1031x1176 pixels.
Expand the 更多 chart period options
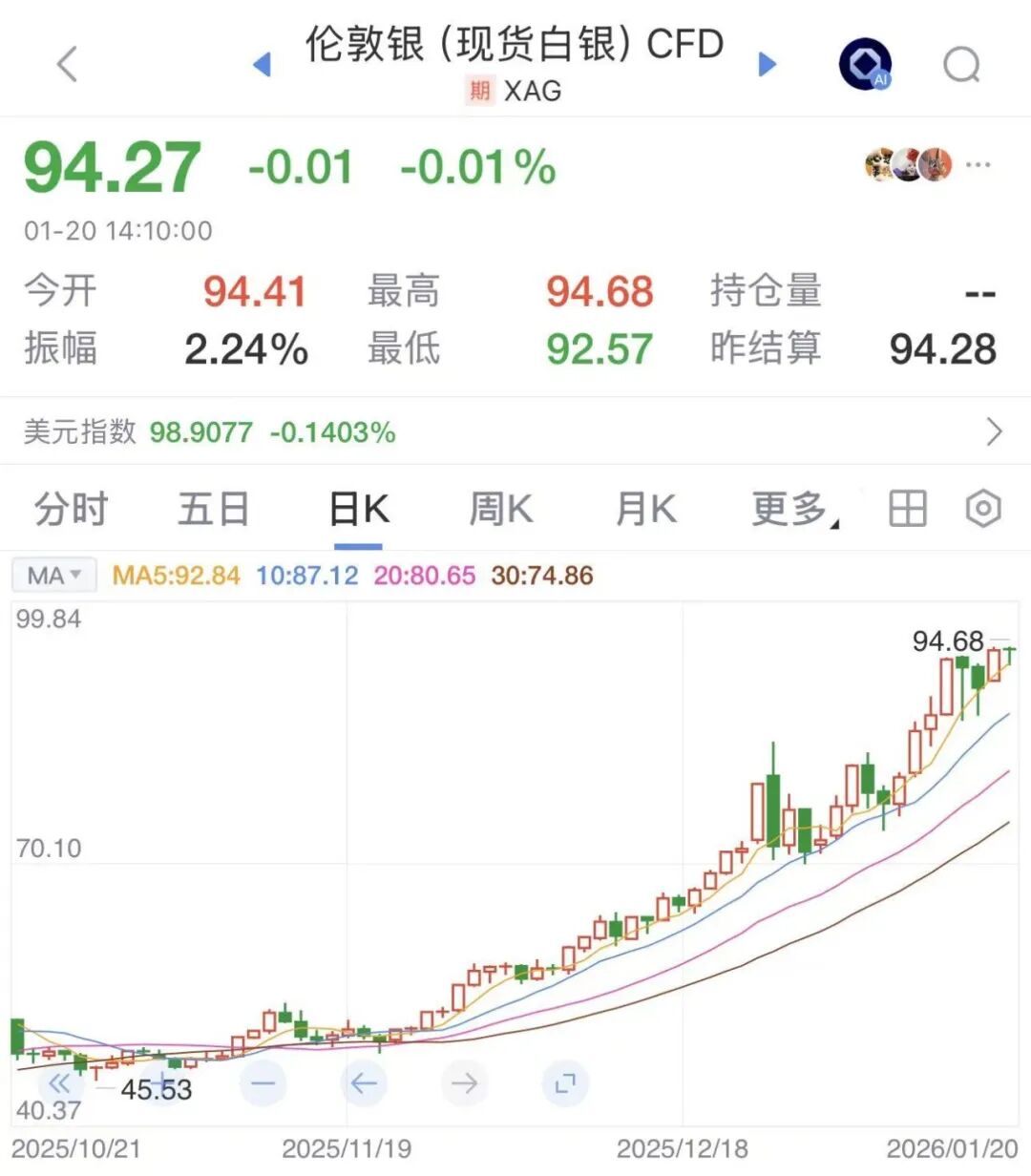point(792,510)
